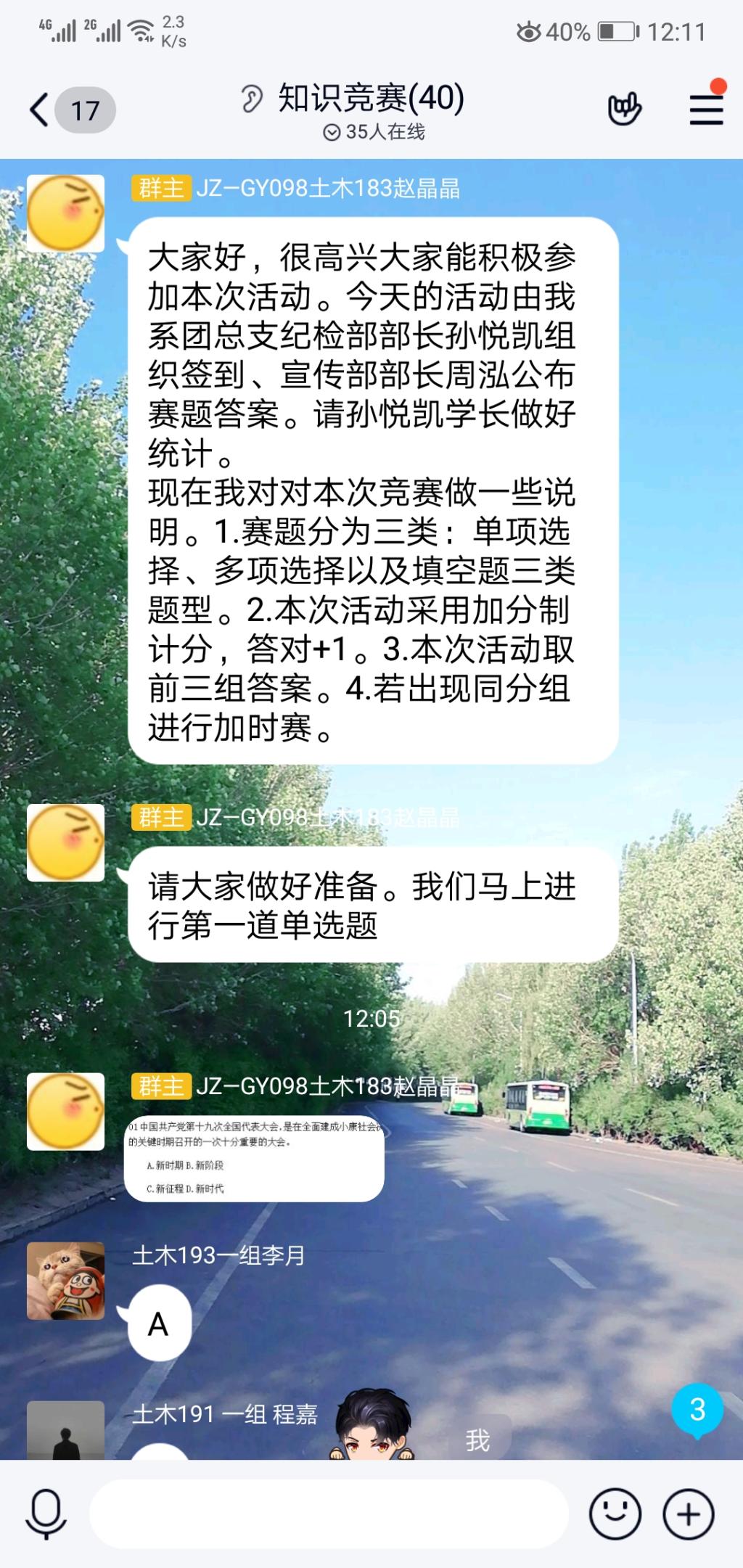743x1568 pixels.
Task: Tap the hand gesture icon in the header
Action: click(x=624, y=109)
